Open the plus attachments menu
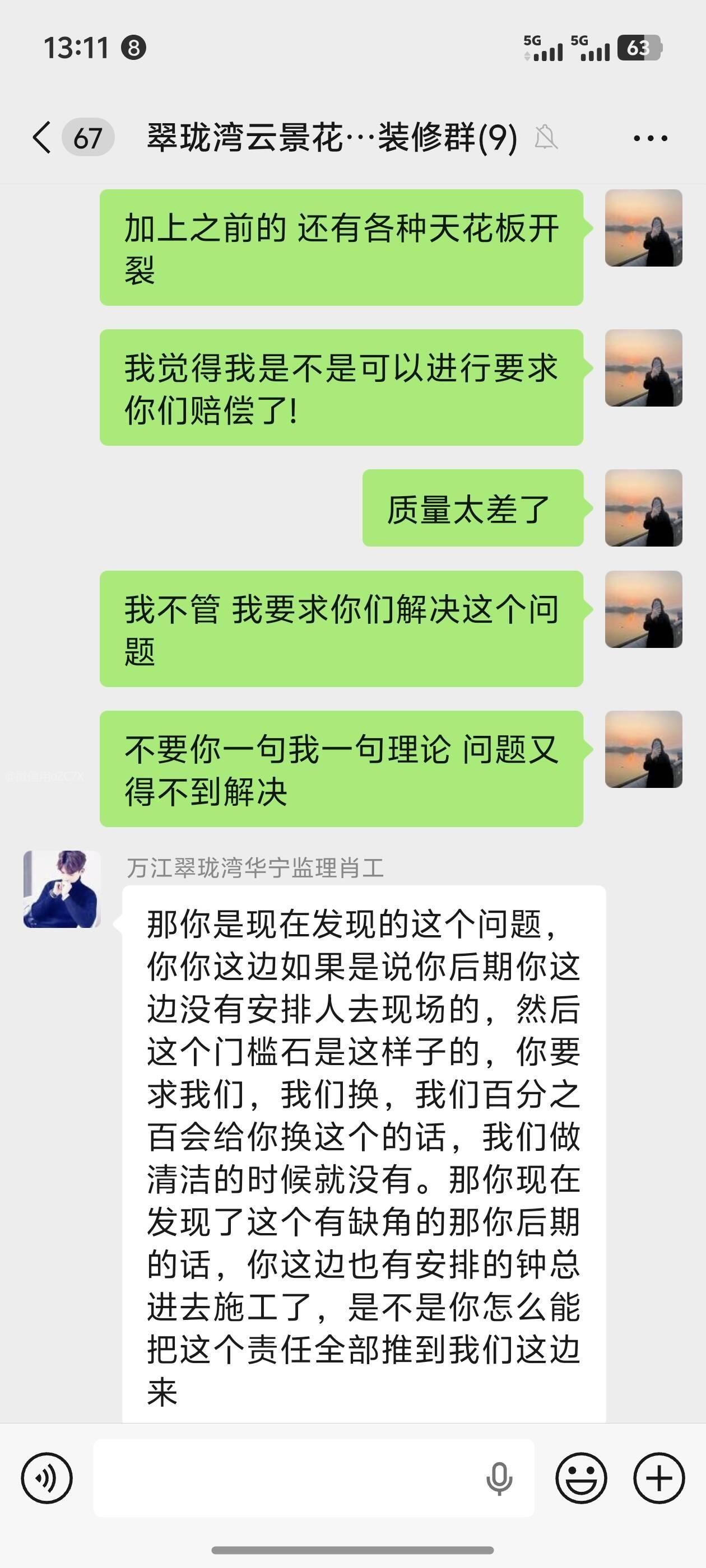The width and height of the screenshot is (706, 1568). pyautogui.click(x=658, y=1478)
